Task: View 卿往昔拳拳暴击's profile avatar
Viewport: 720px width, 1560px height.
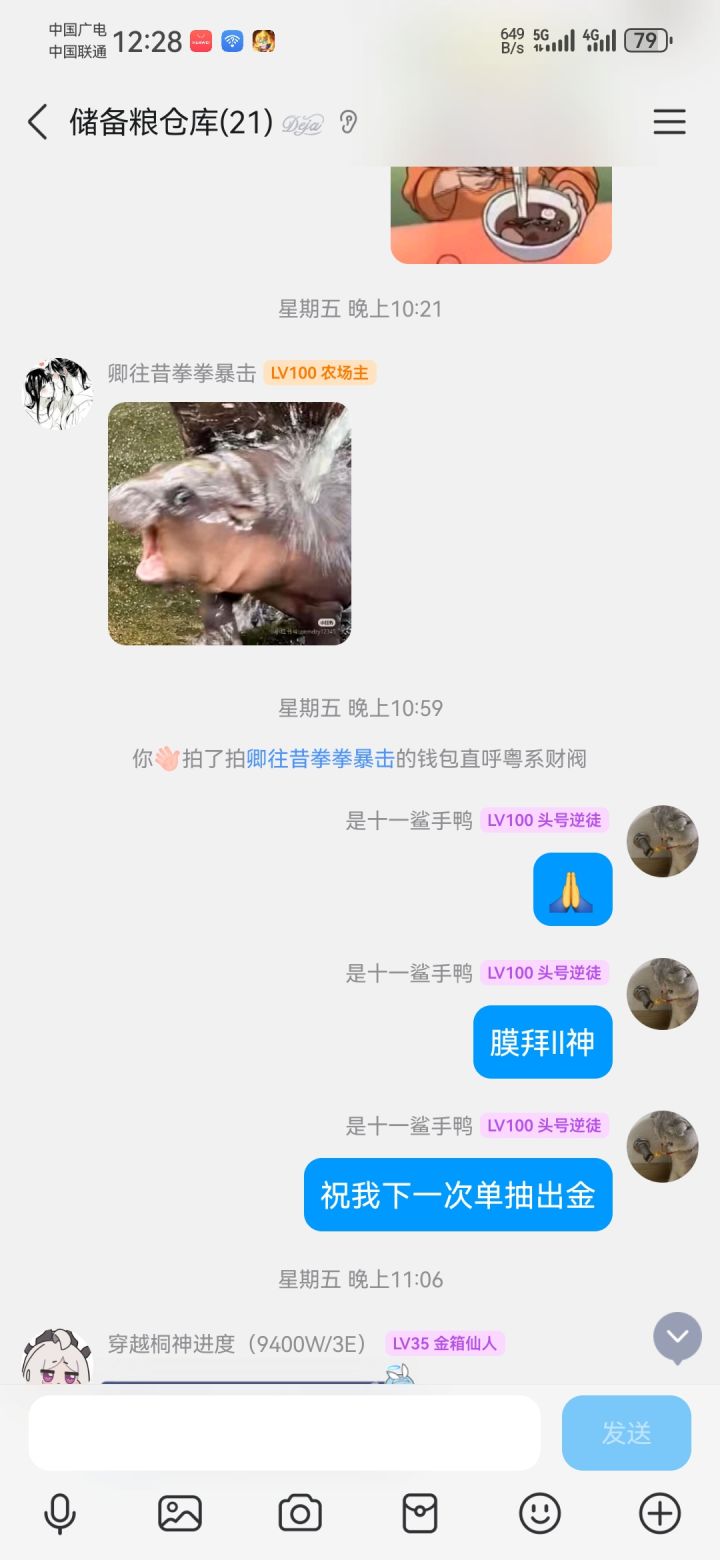Action: (58, 393)
